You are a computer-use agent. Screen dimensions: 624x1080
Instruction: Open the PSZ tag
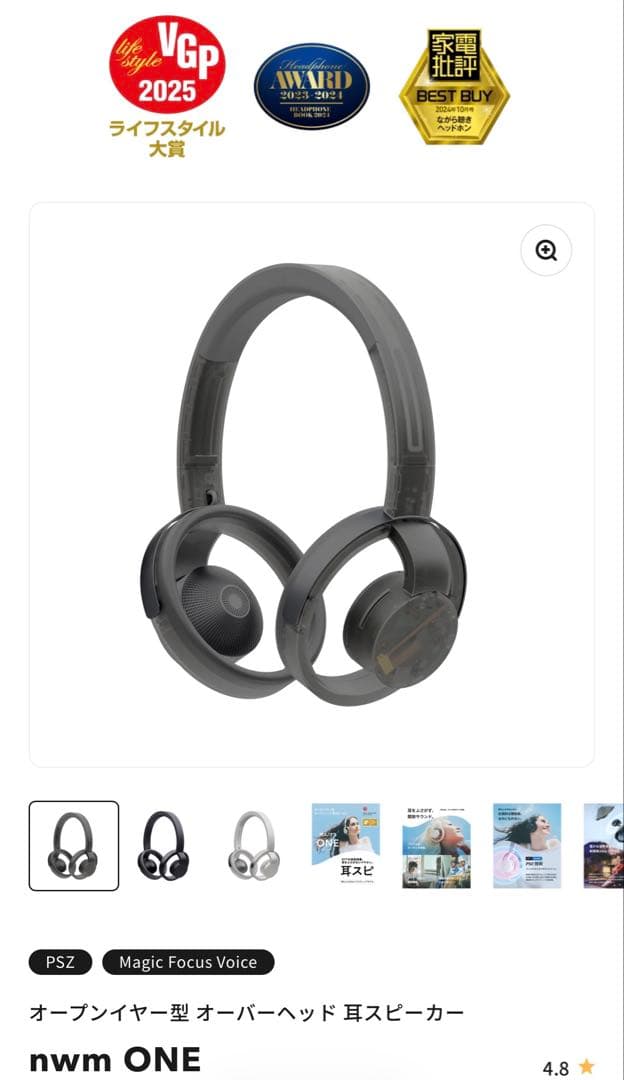[x=60, y=962]
